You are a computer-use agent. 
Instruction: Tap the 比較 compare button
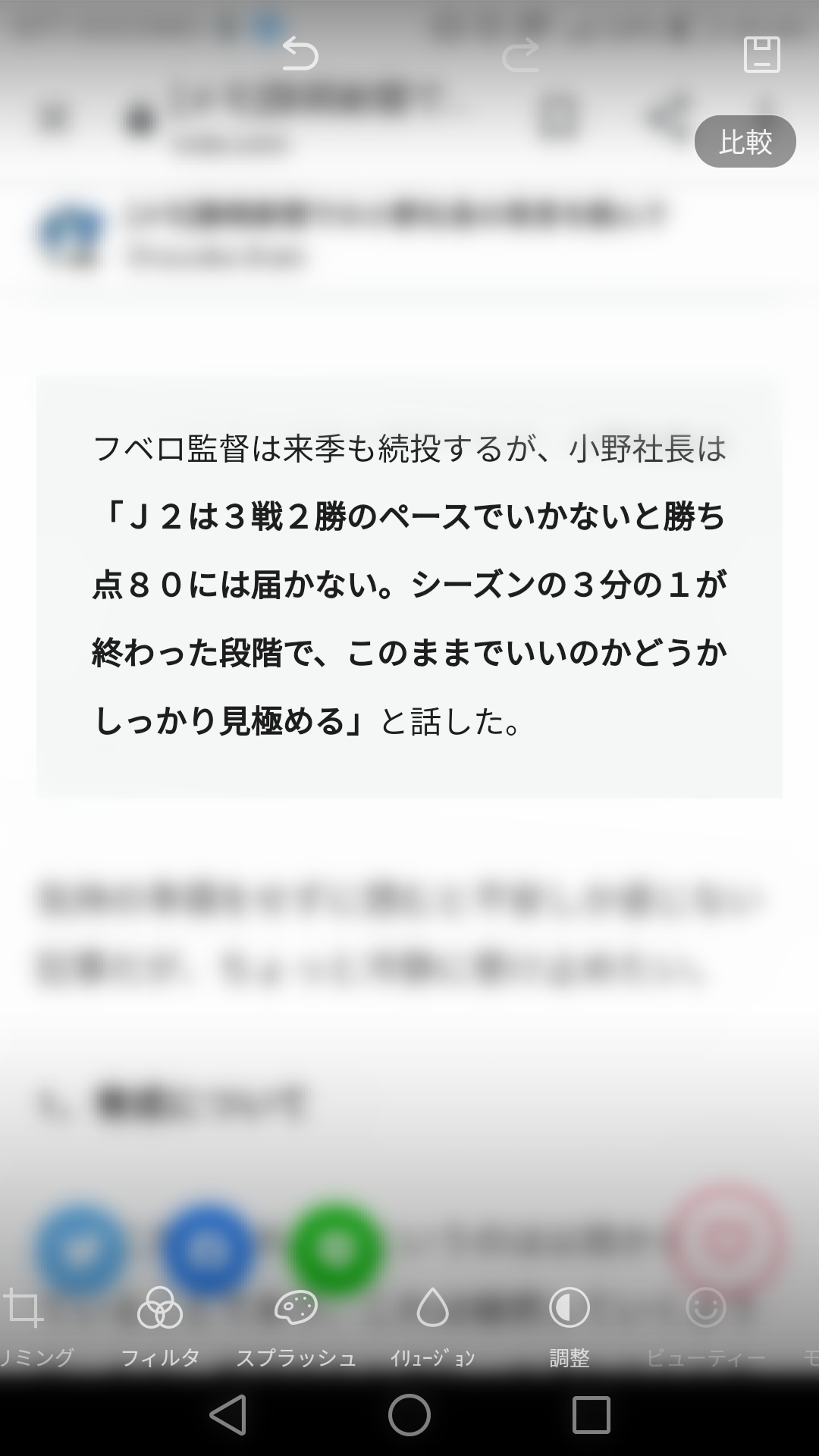[745, 142]
